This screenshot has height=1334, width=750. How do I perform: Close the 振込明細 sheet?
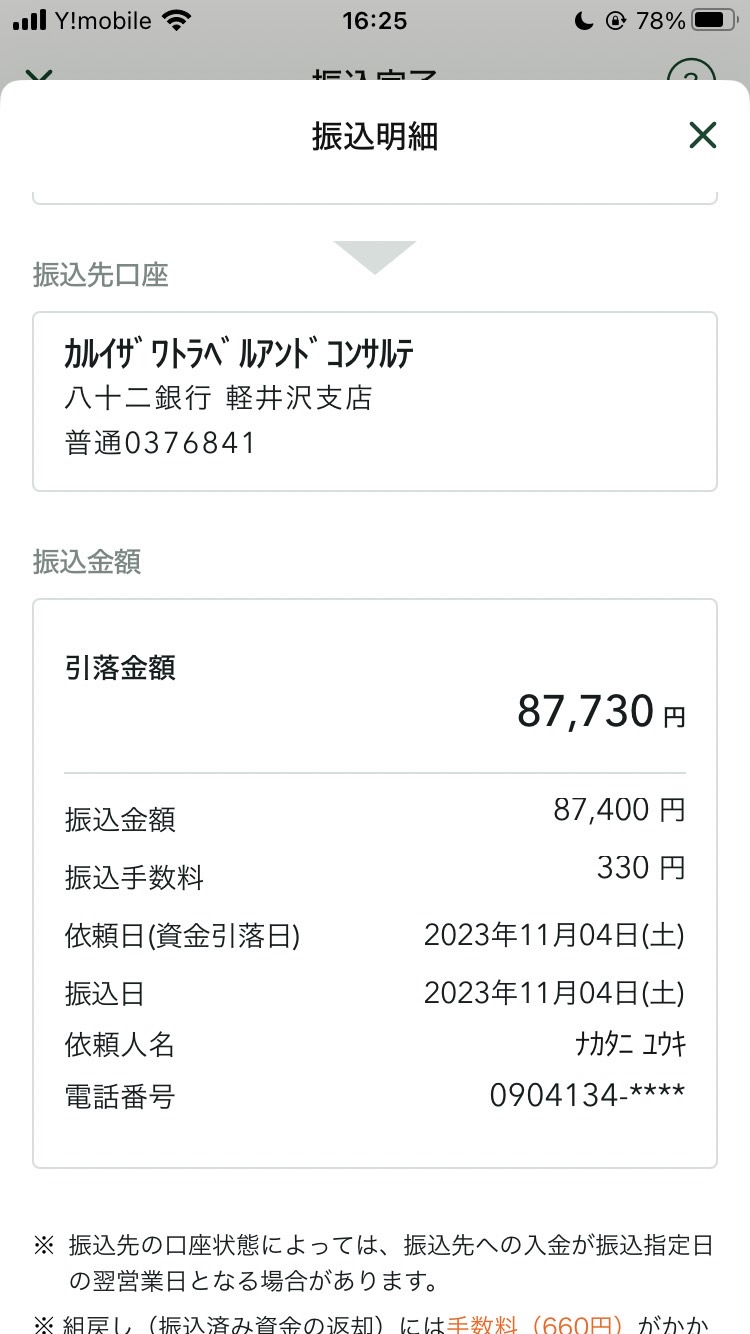[x=703, y=135]
